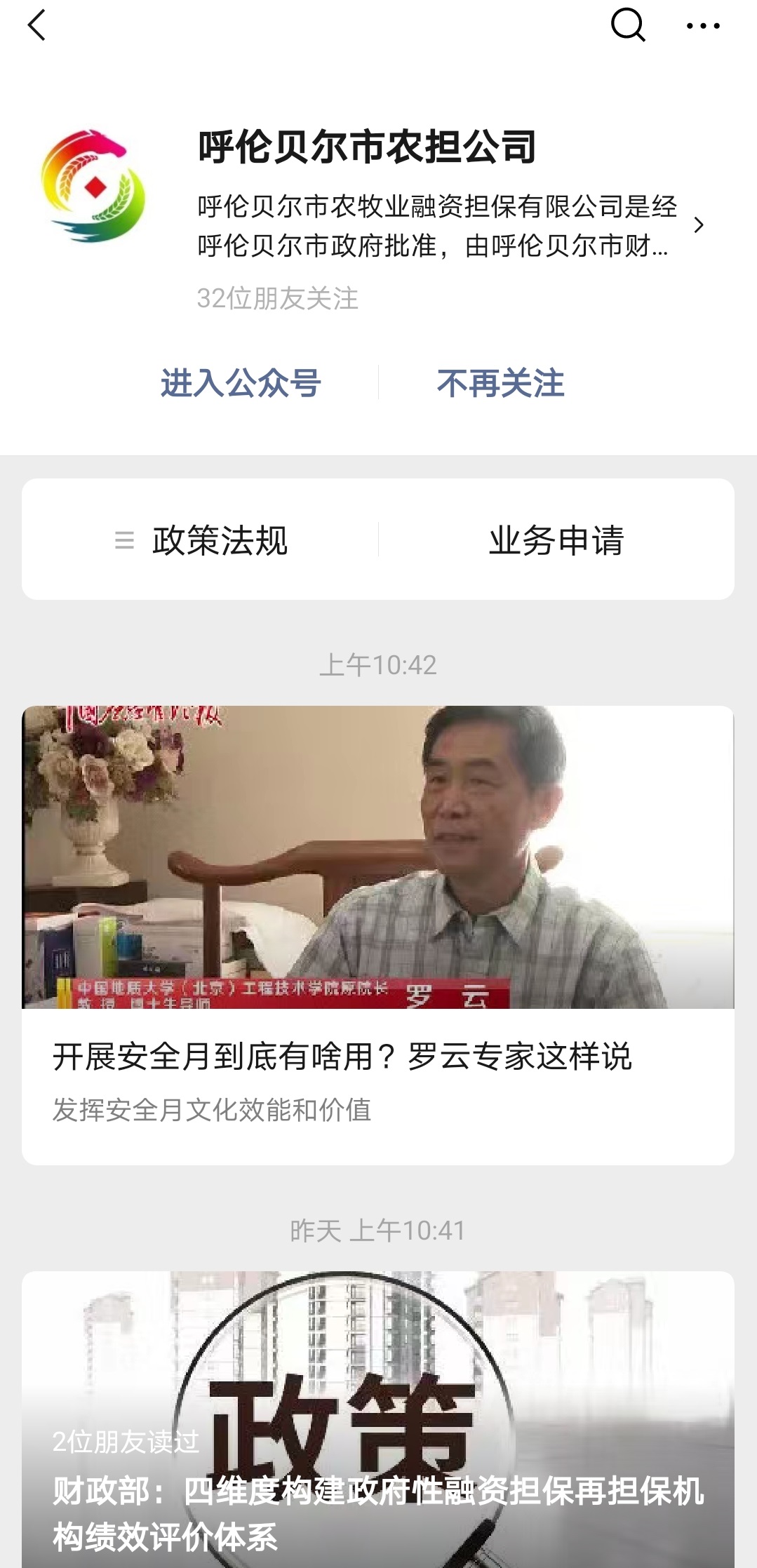Unfollow via 不再关注
This screenshot has height=1568, width=757.
point(500,383)
